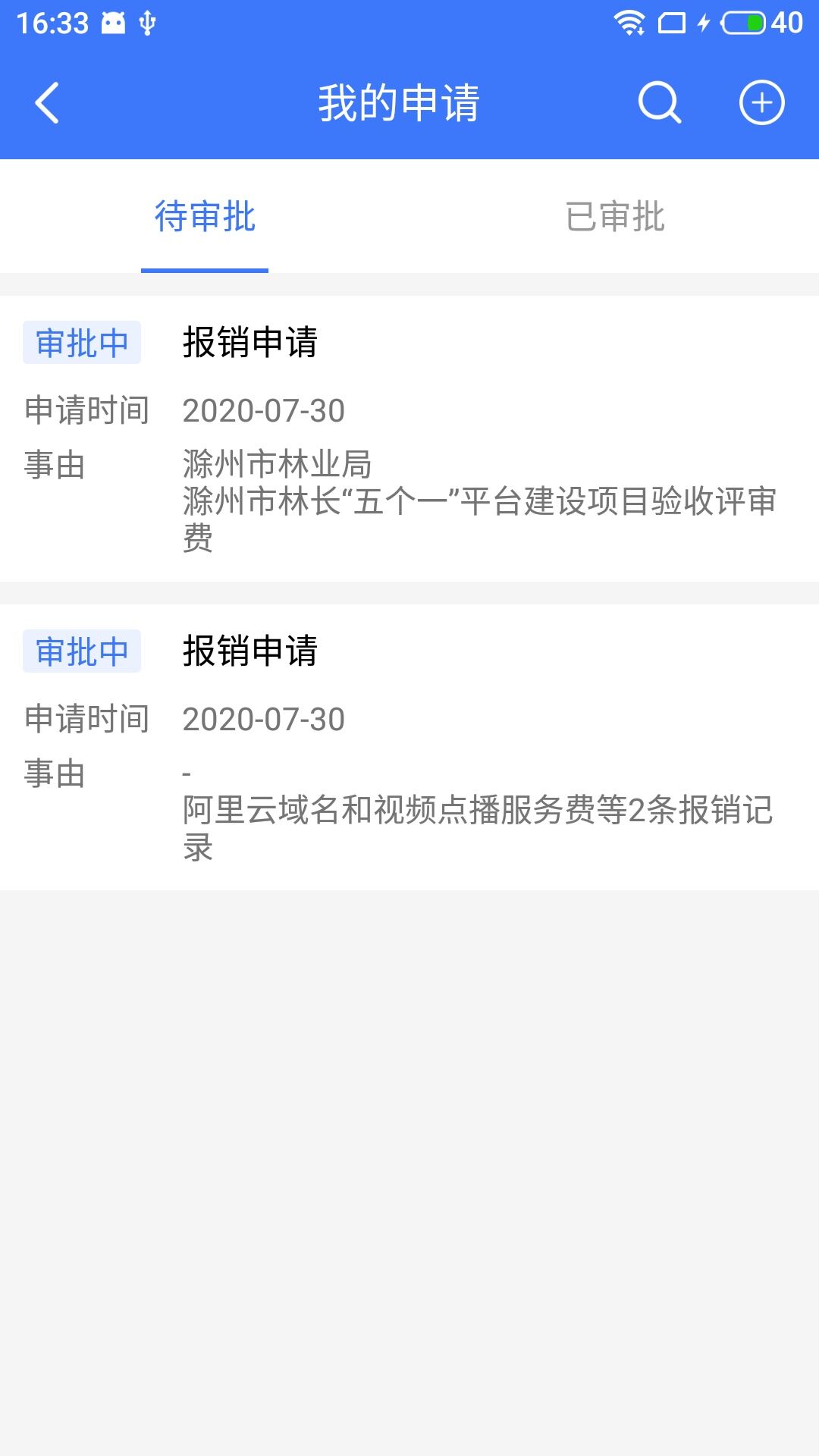The height and width of the screenshot is (1456, 819).
Task: Tap the 审批中 badge on the second request
Action: 82,650
